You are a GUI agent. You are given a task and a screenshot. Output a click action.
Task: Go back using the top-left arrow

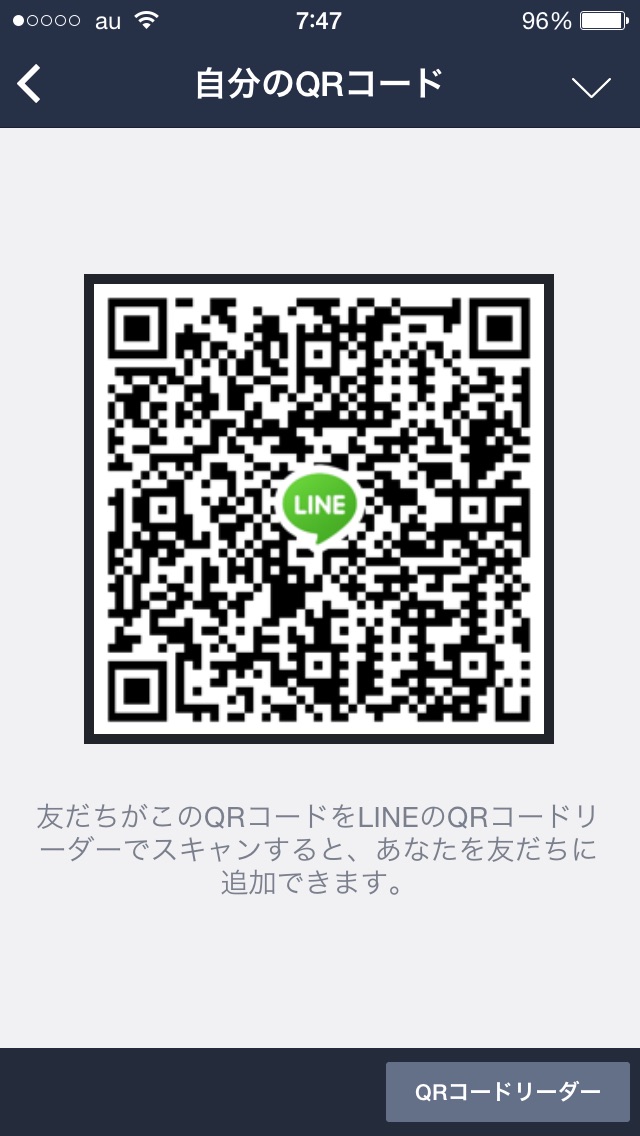[29, 84]
